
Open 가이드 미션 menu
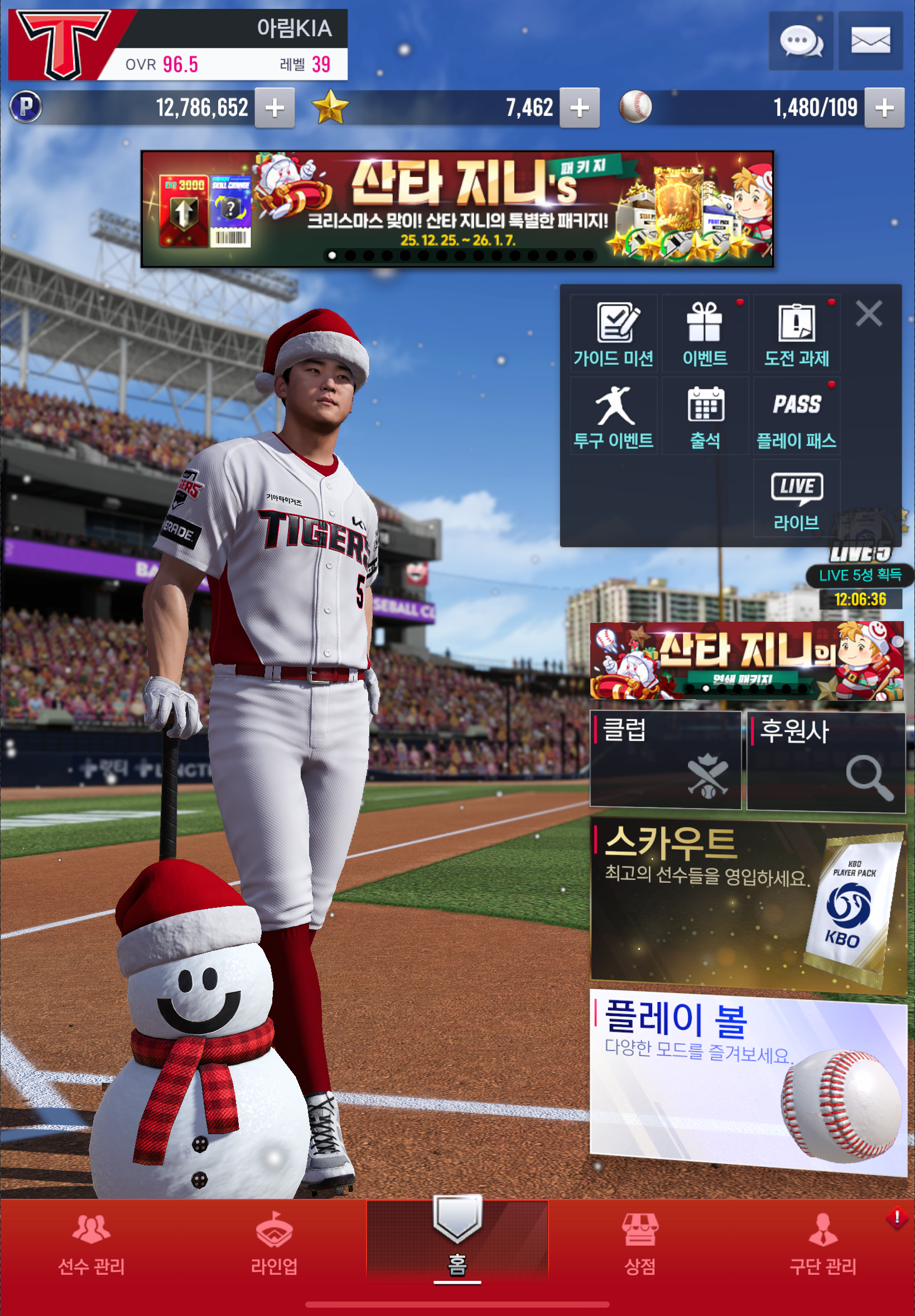click(613, 335)
